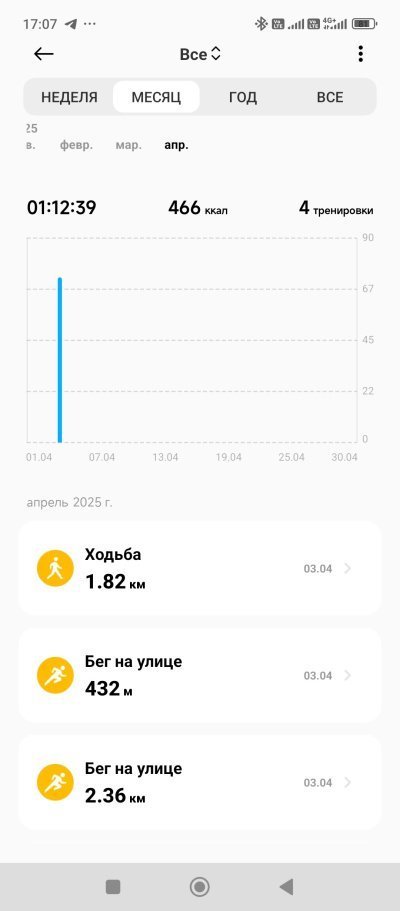
Task: Select the МЕСЯЦ tab
Action: click(x=156, y=97)
